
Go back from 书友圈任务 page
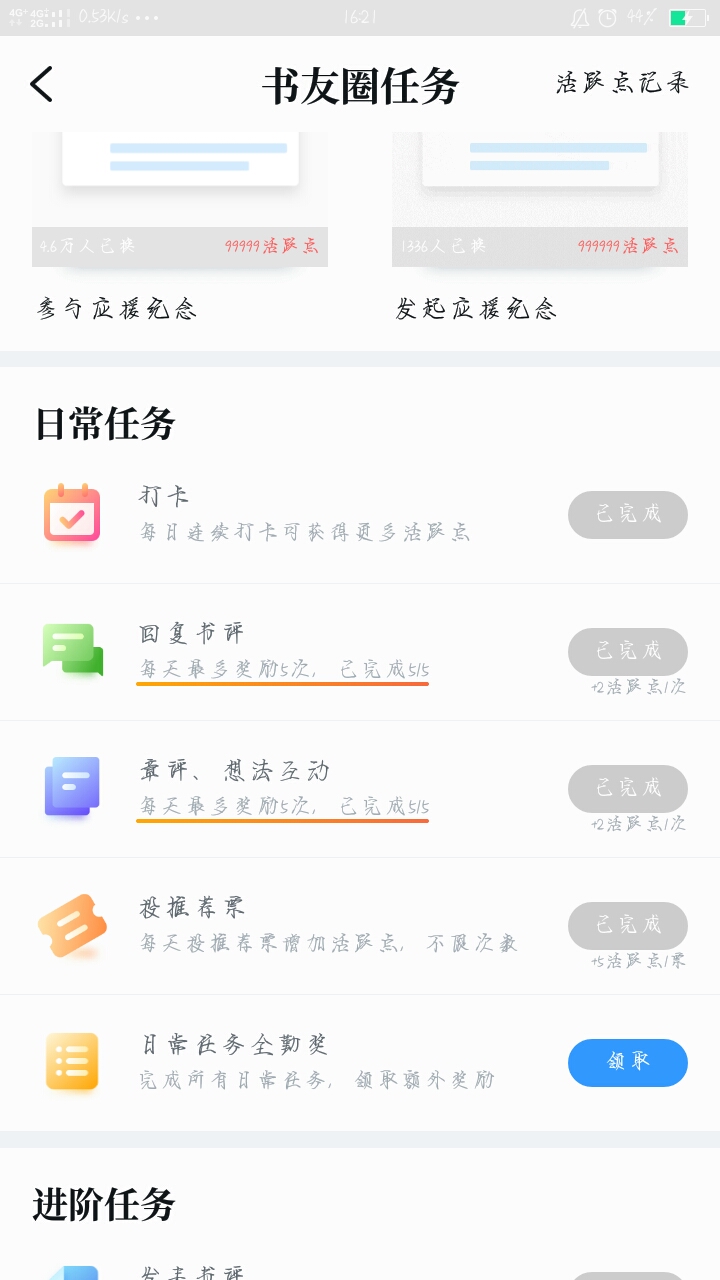click(42, 85)
